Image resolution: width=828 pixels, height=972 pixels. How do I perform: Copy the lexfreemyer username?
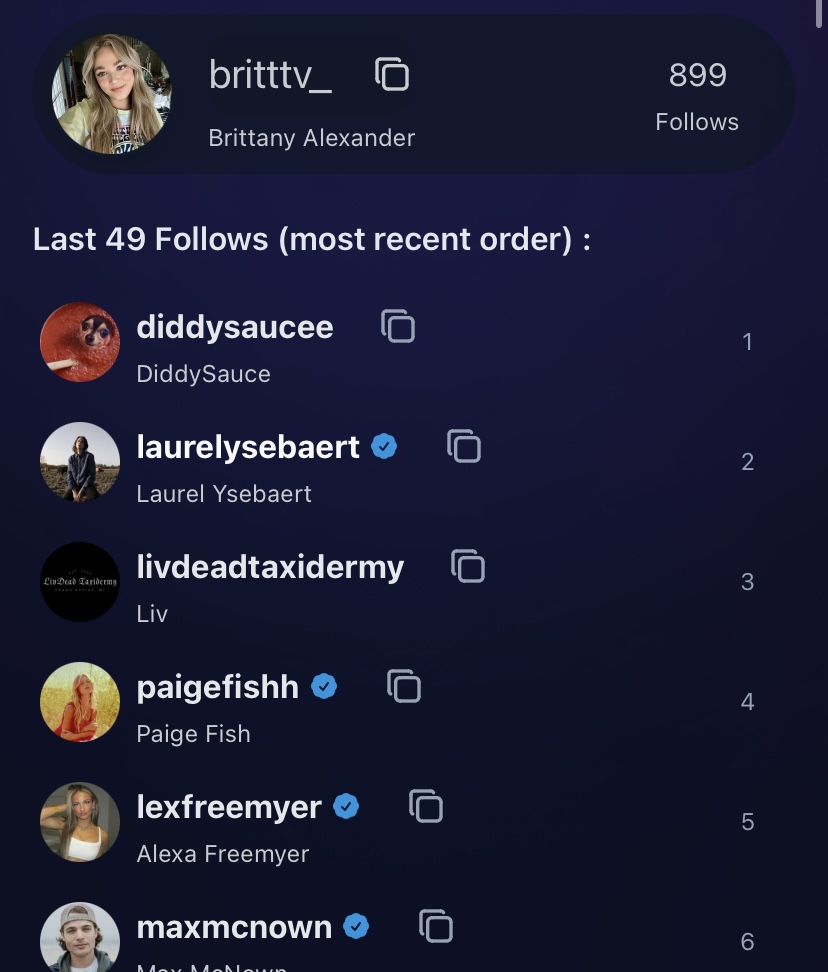click(x=426, y=806)
